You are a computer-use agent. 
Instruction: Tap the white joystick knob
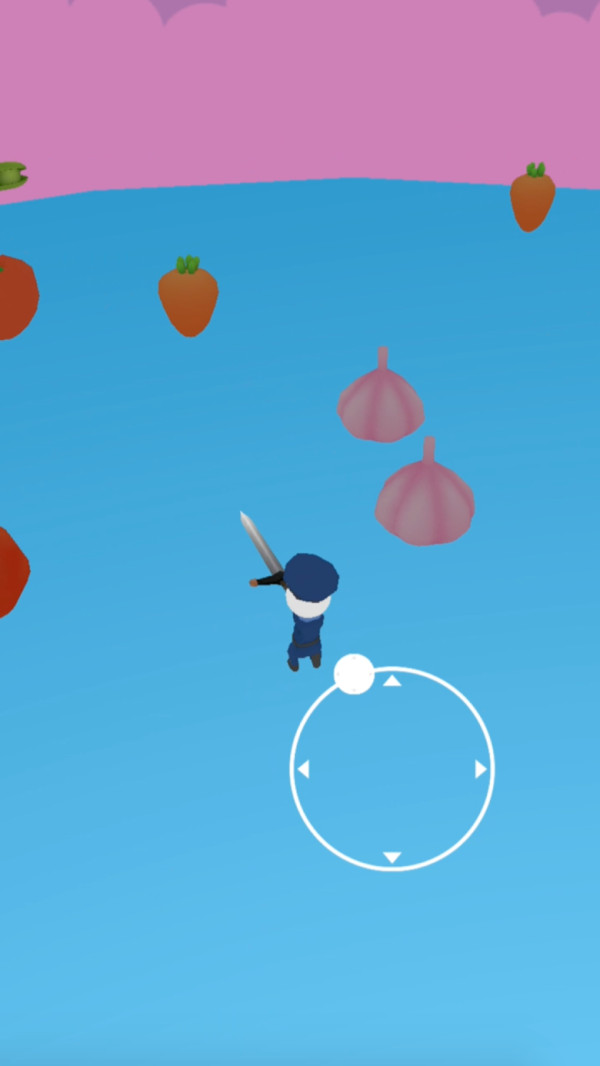(354, 674)
